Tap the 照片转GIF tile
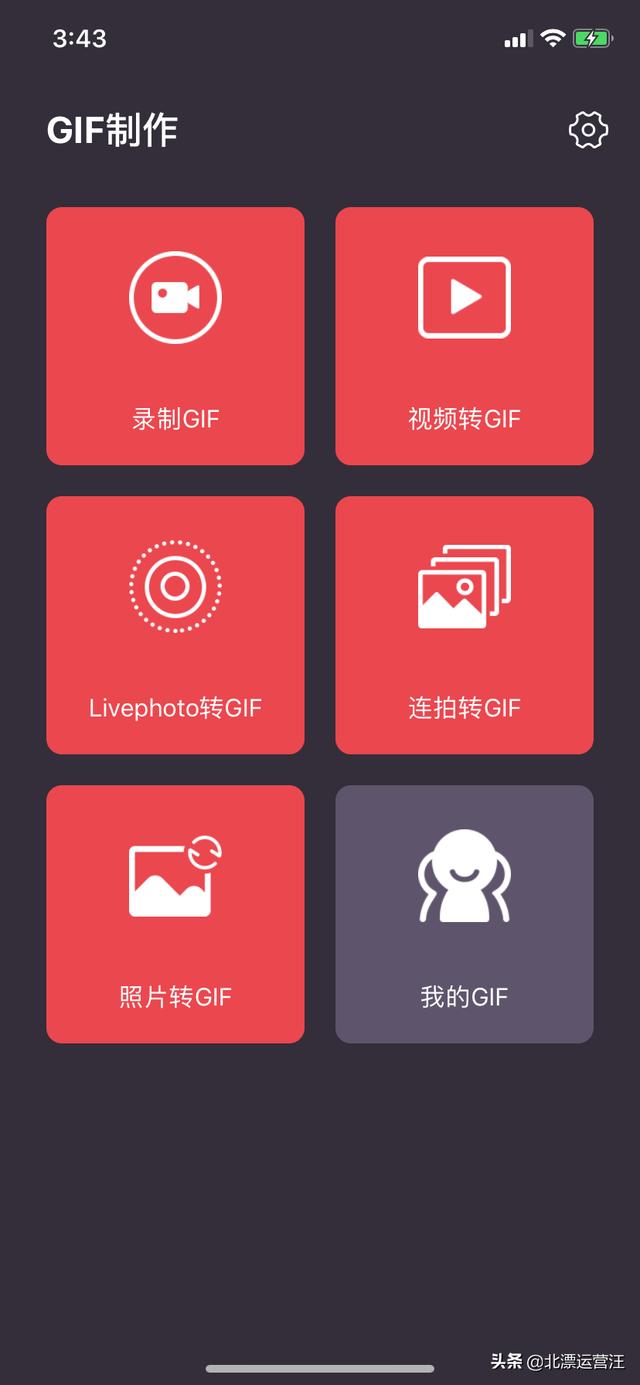 pos(175,914)
